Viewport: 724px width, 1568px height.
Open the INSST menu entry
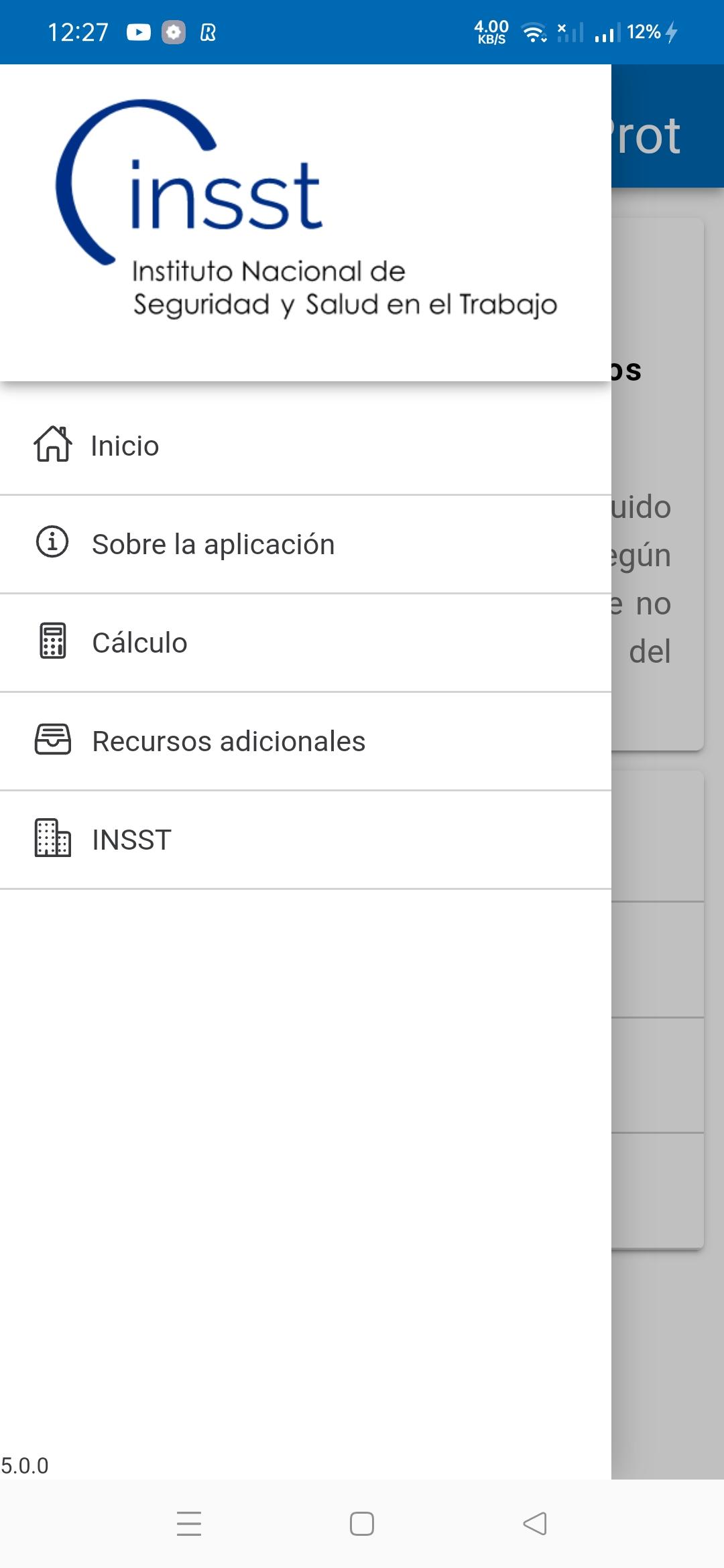[x=306, y=840]
